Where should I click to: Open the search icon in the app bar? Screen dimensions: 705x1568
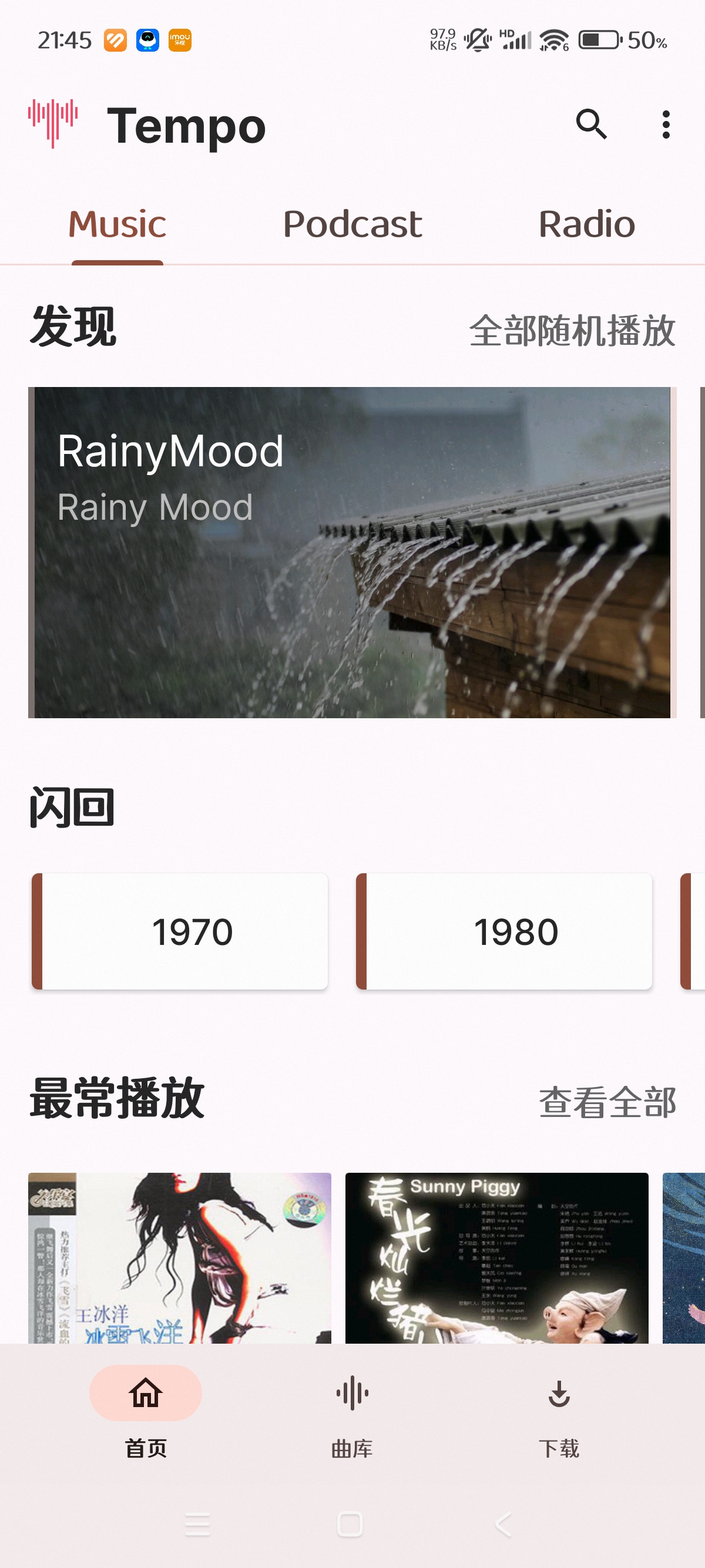click(591, 125)
